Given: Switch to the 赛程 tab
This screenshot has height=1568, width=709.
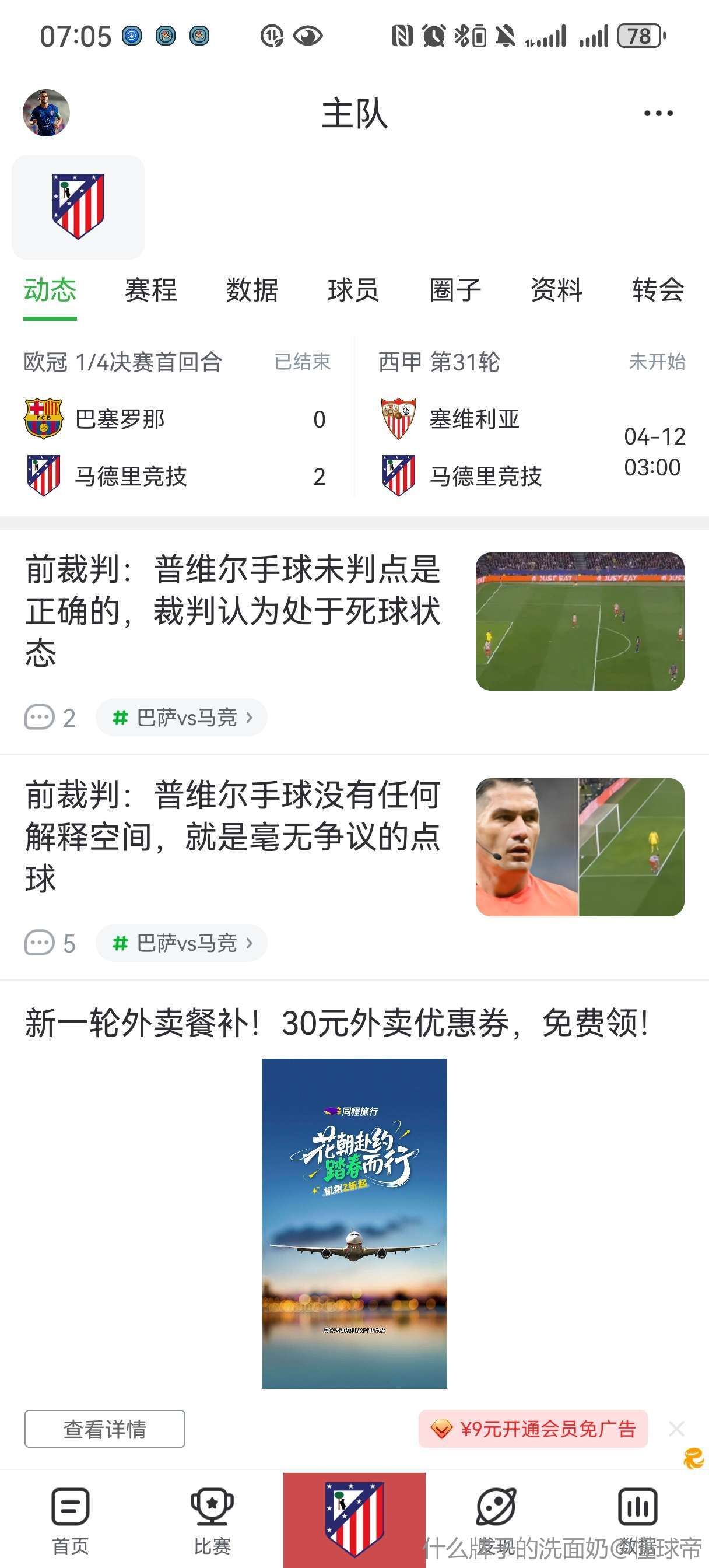Looking at the screenshot, I should pyautogui.click(x=151, y=290).
